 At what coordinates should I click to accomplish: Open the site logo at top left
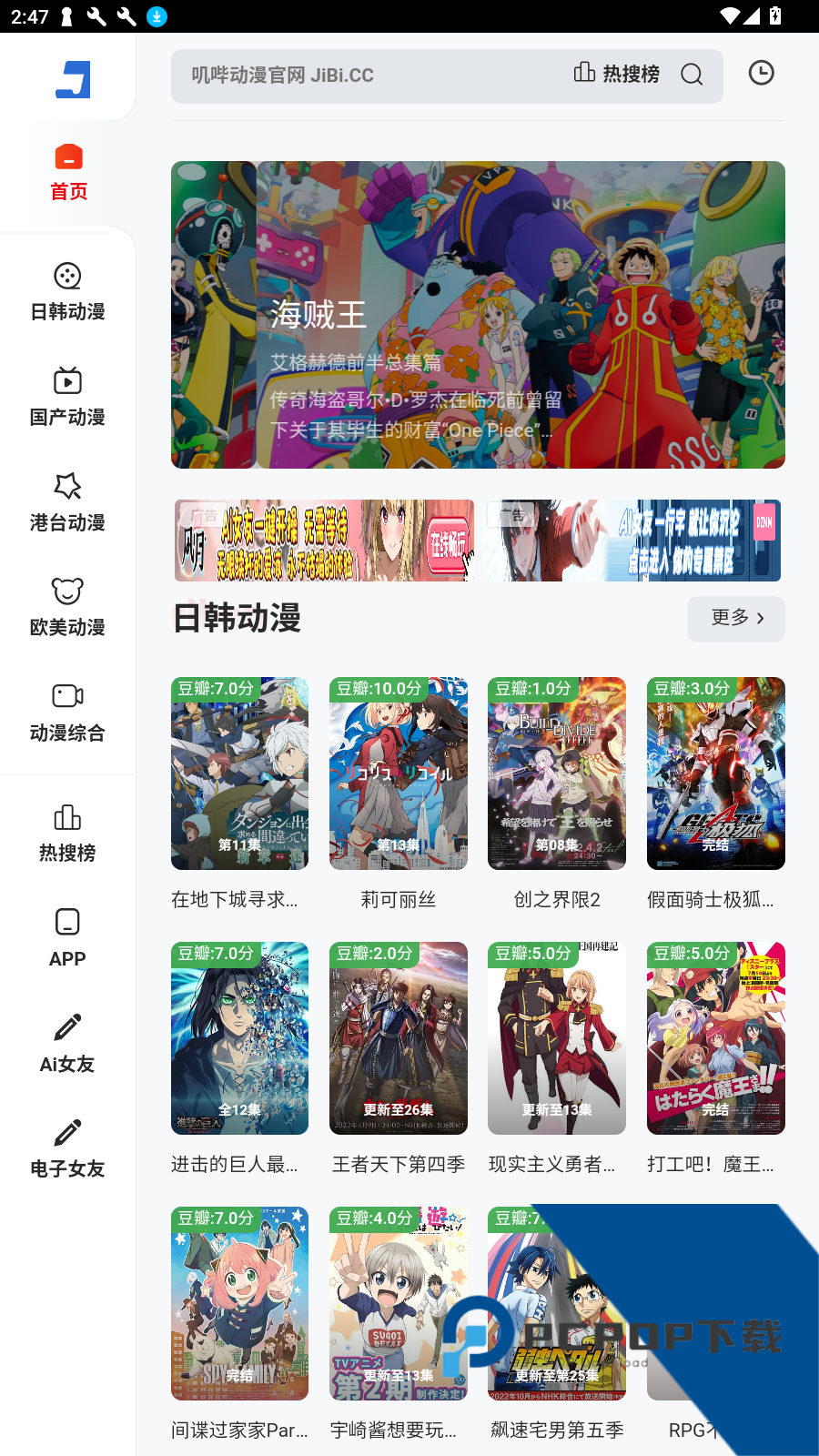coord(72,79)
